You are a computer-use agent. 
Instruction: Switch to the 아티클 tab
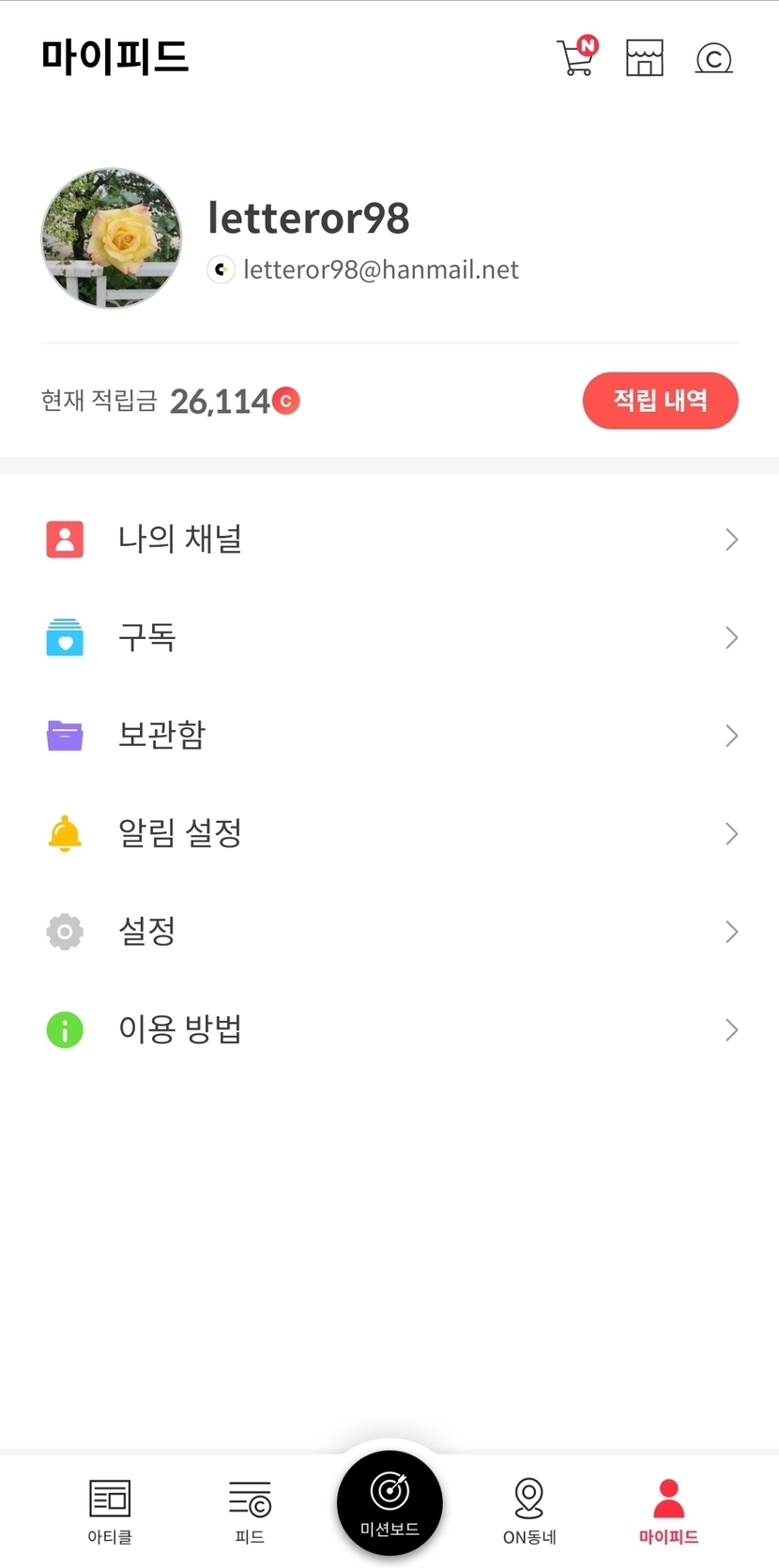tap(110, 1510)
